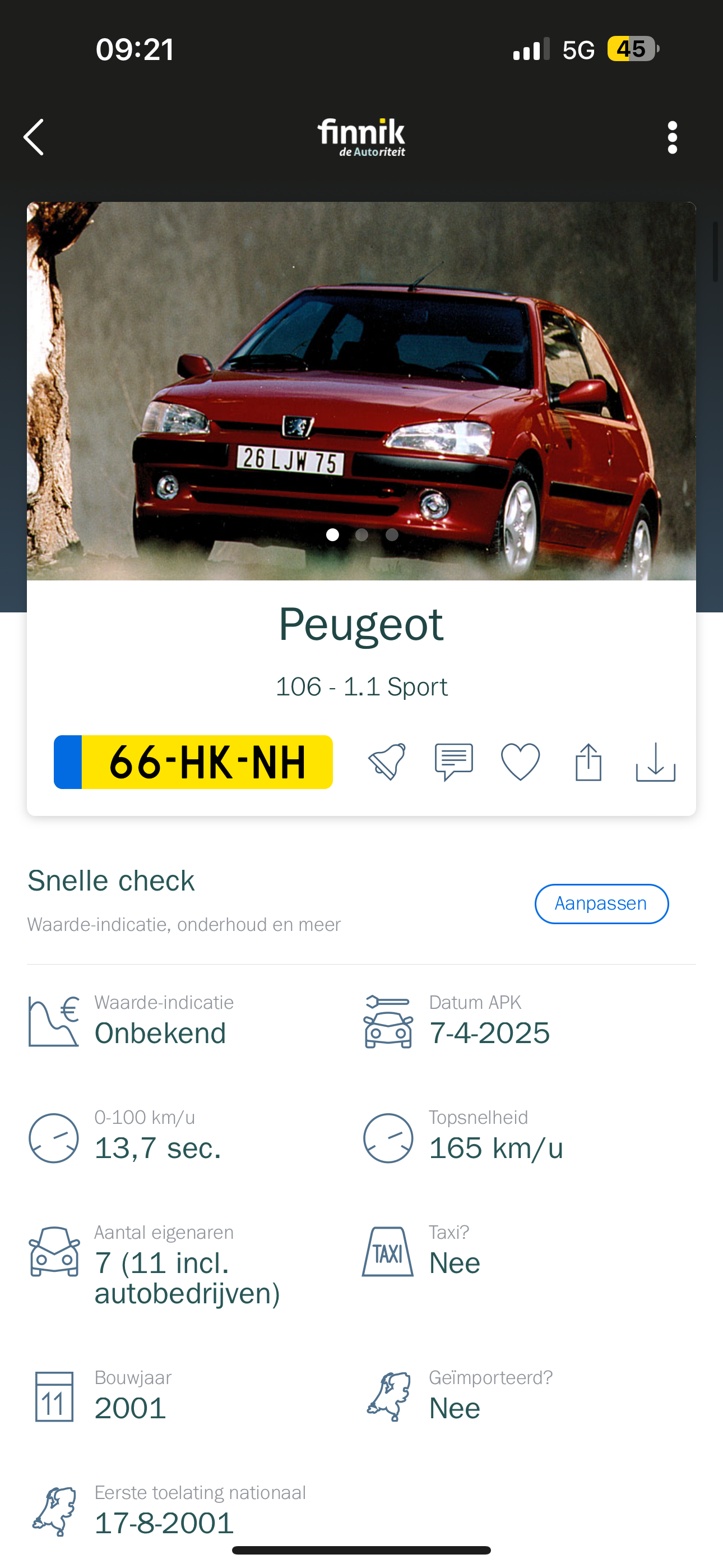Set a notification alert for this vehicle
Viewport: 723px width, 1568px height.
(x=387, y=762)
